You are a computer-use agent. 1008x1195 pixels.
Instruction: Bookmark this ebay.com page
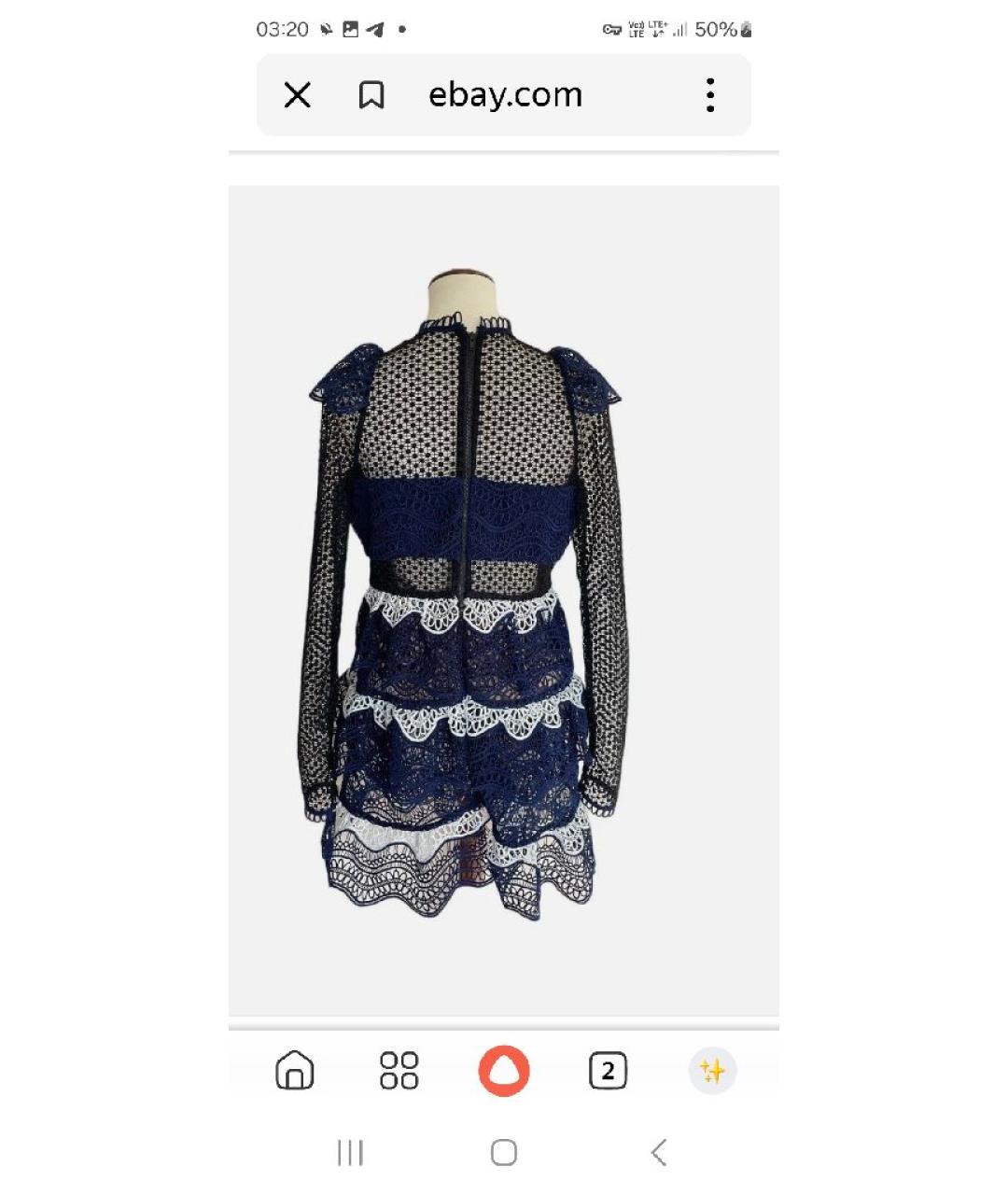(371, 95)
